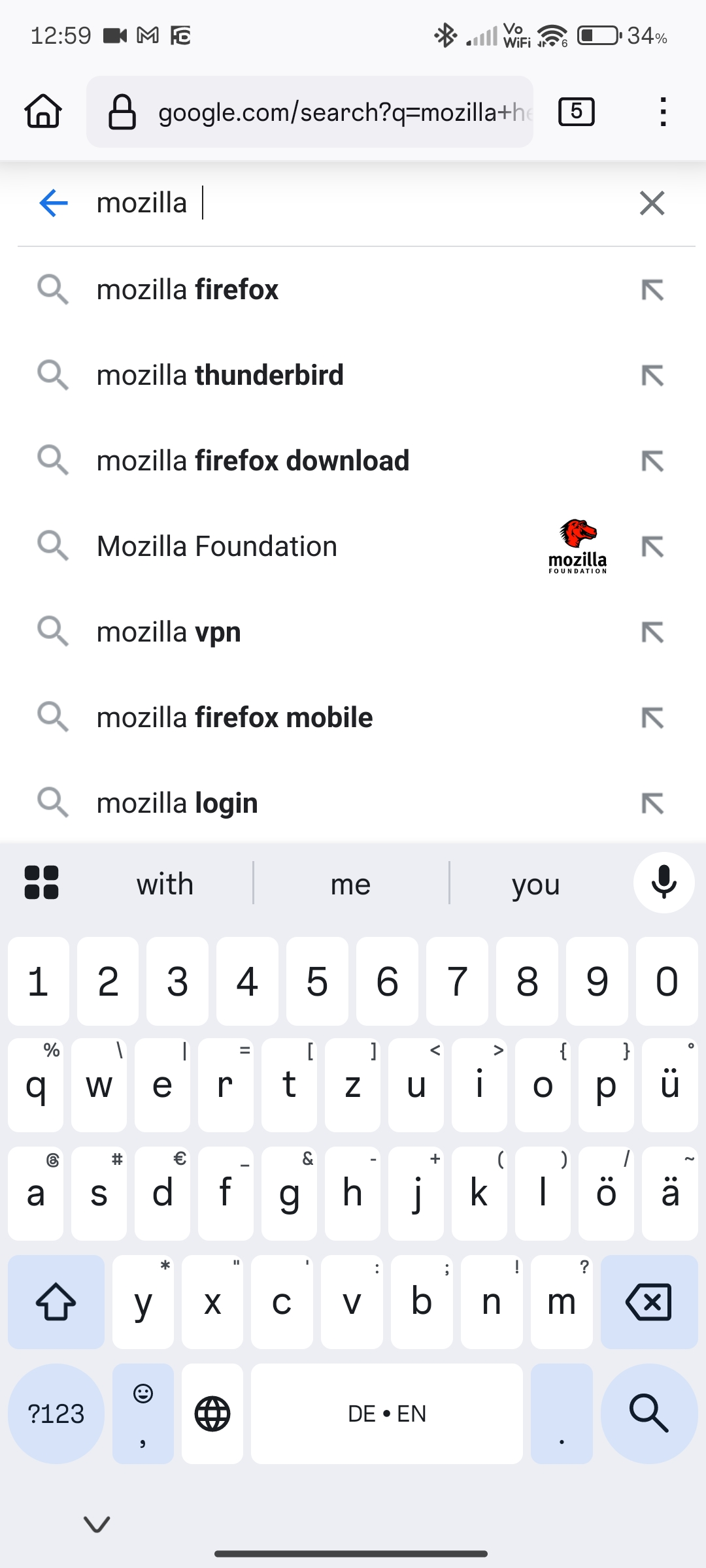Tap the URL address bar

pos(310,112)
